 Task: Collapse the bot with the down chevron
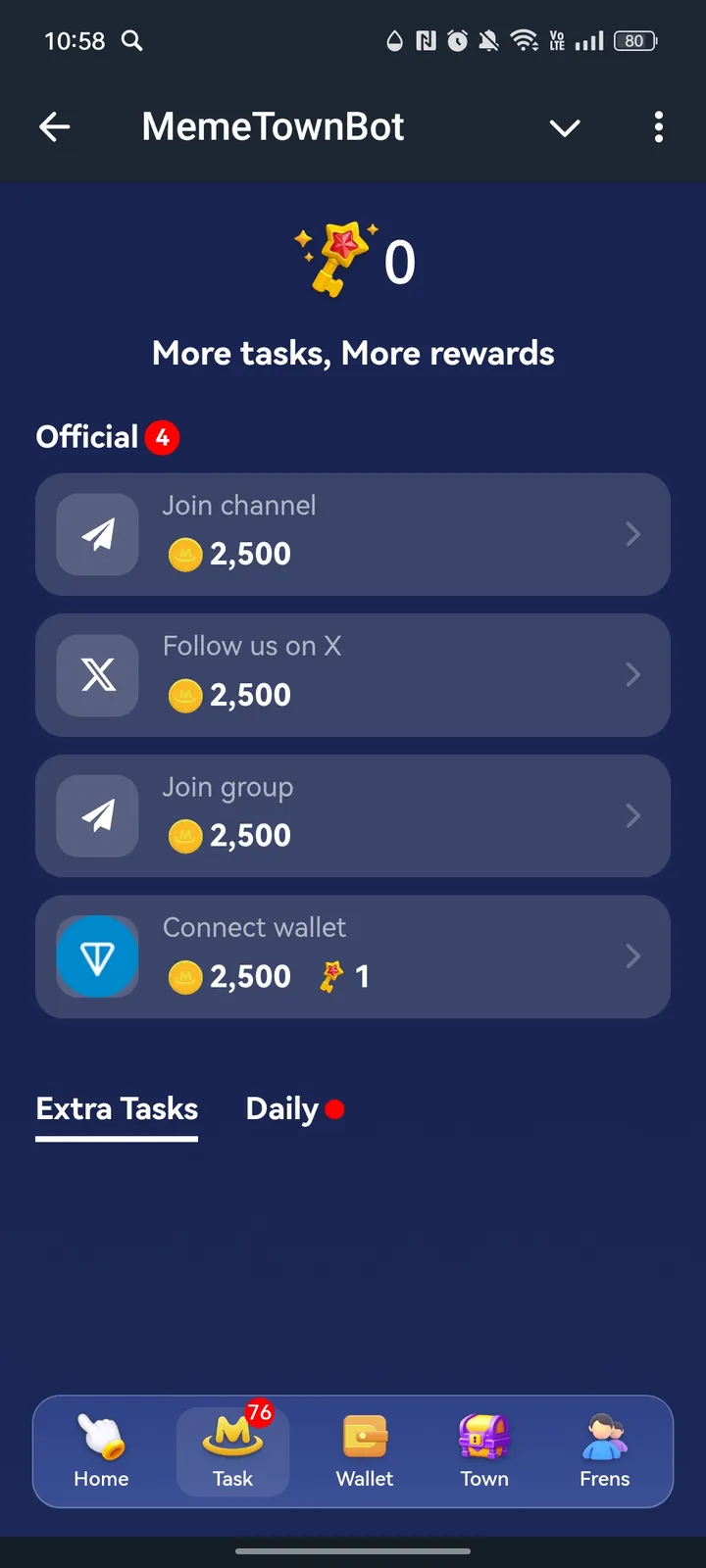(x=565, y=127)
